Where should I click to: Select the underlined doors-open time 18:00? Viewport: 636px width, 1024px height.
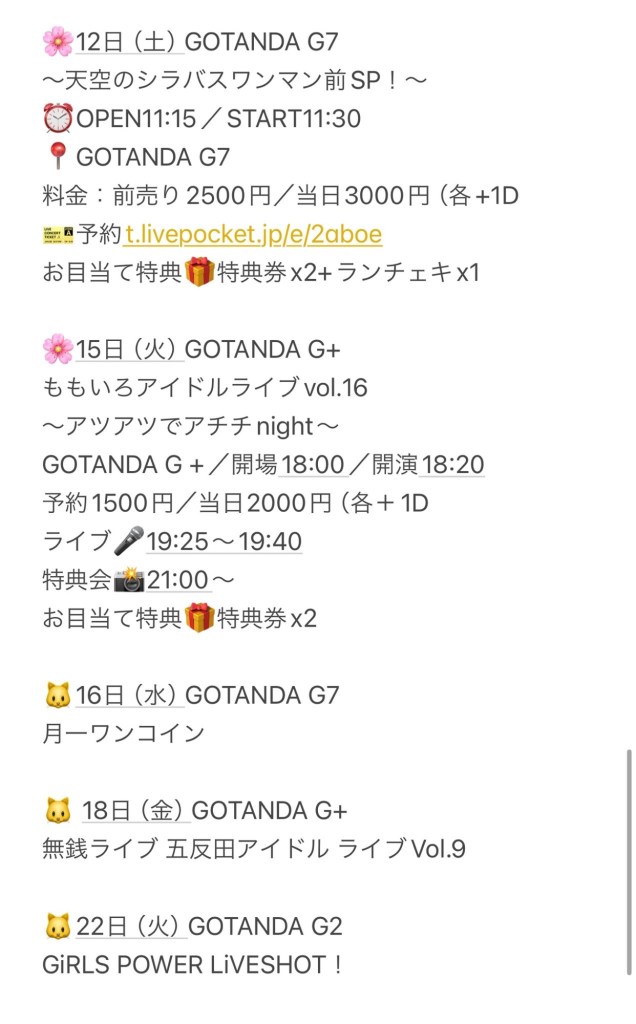click(312, 465)
